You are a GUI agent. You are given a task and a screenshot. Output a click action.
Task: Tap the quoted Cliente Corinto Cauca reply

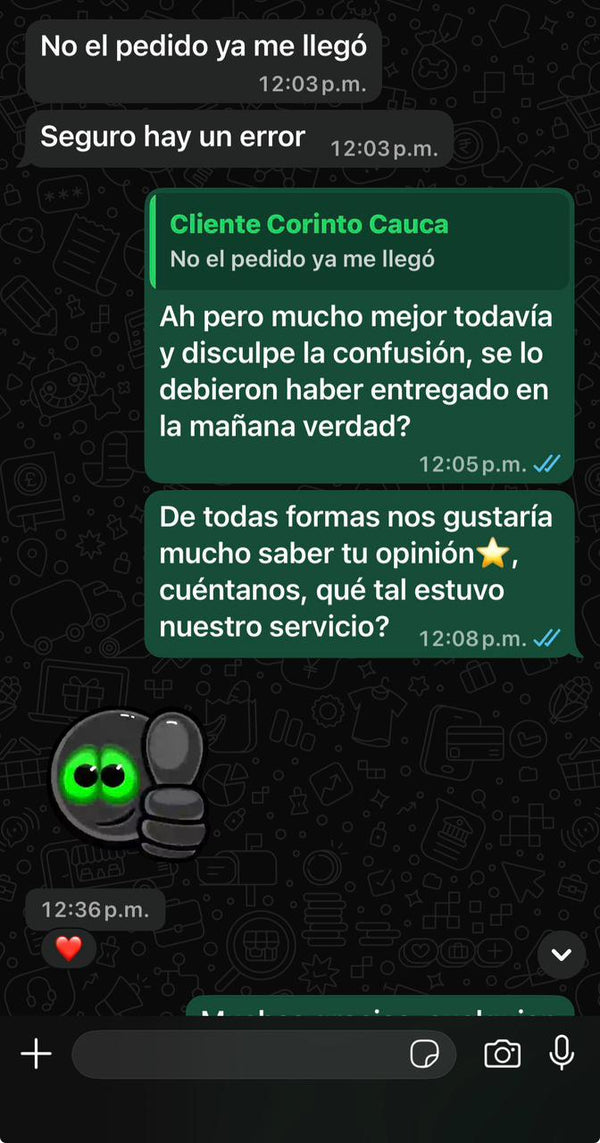click(360, 241)
